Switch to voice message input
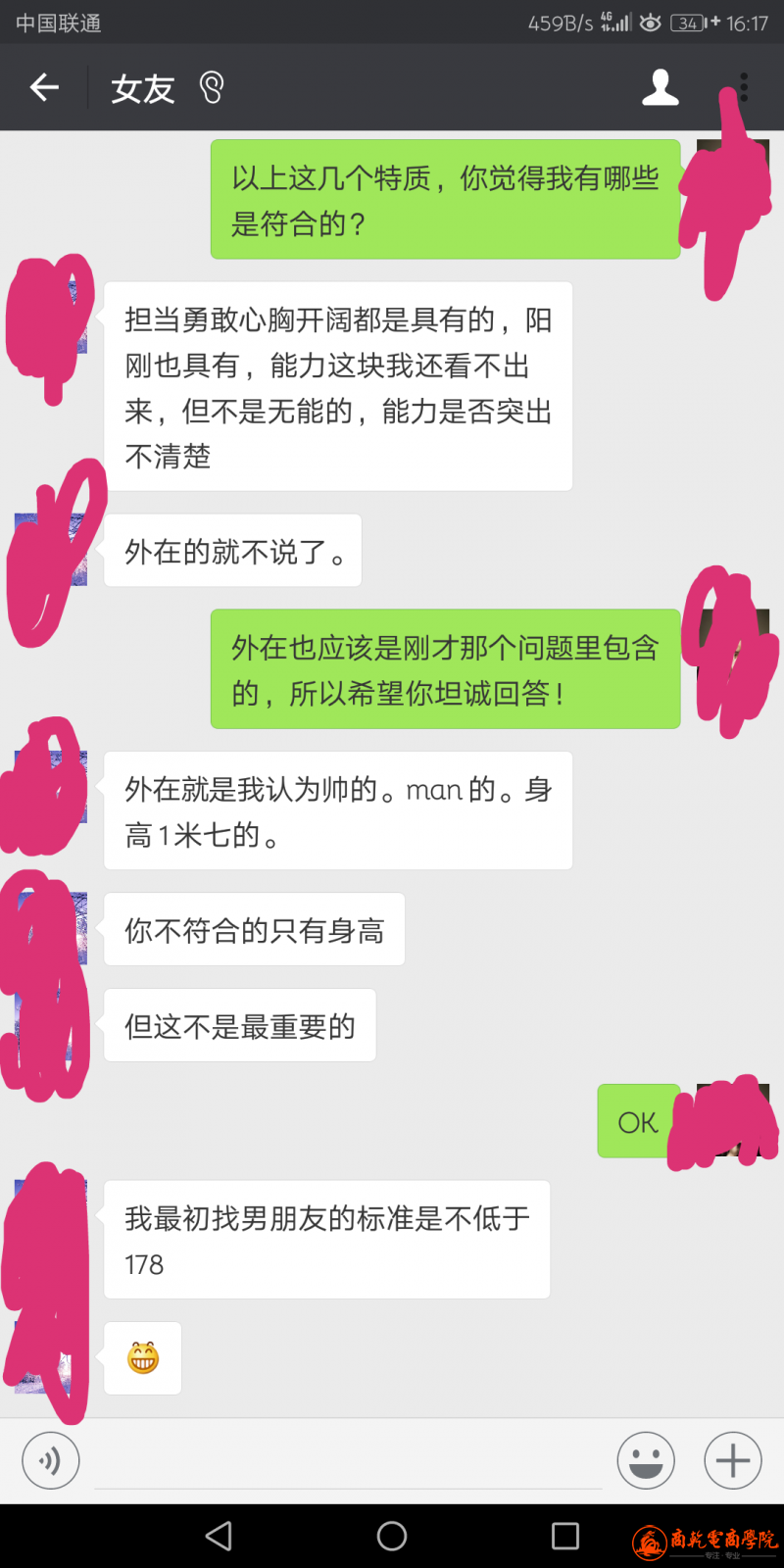 coord(50,1461)
